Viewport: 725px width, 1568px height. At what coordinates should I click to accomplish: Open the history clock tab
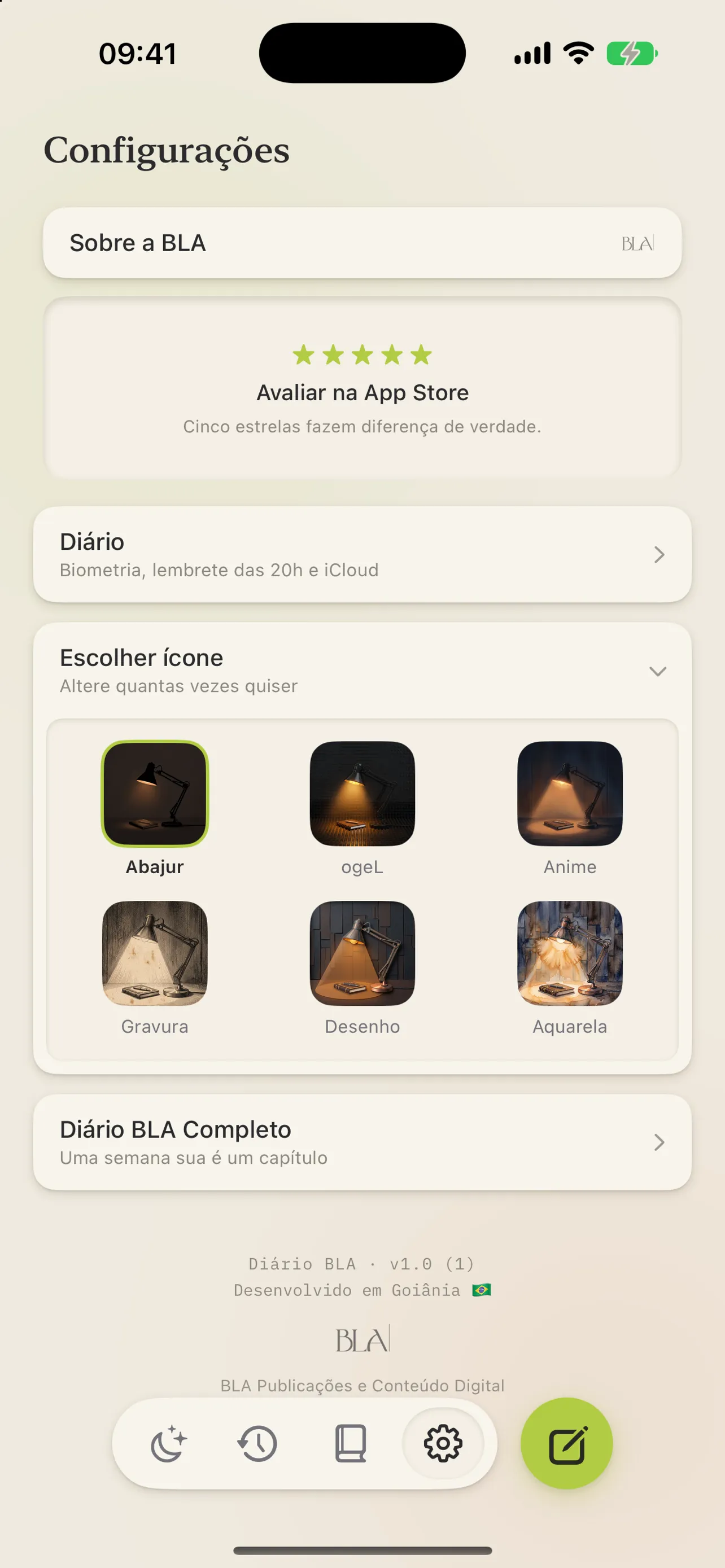coord(258,1443)
